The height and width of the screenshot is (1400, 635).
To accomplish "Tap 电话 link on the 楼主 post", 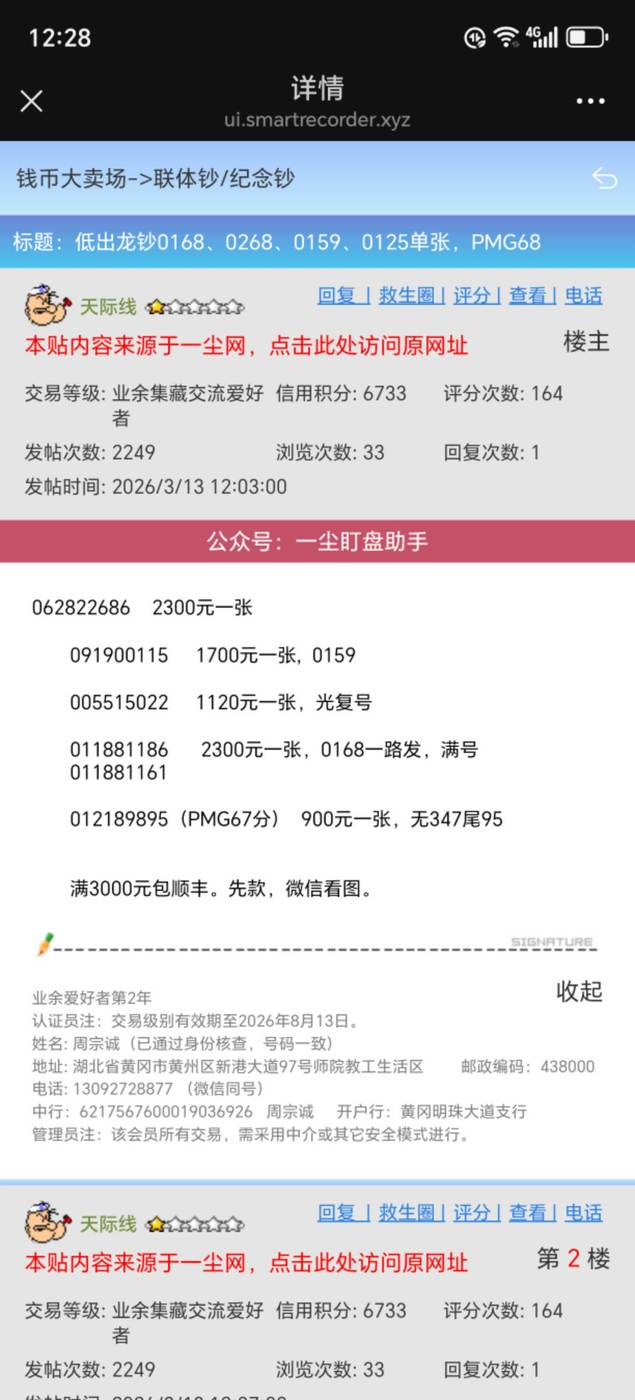I will pos(584,295).
